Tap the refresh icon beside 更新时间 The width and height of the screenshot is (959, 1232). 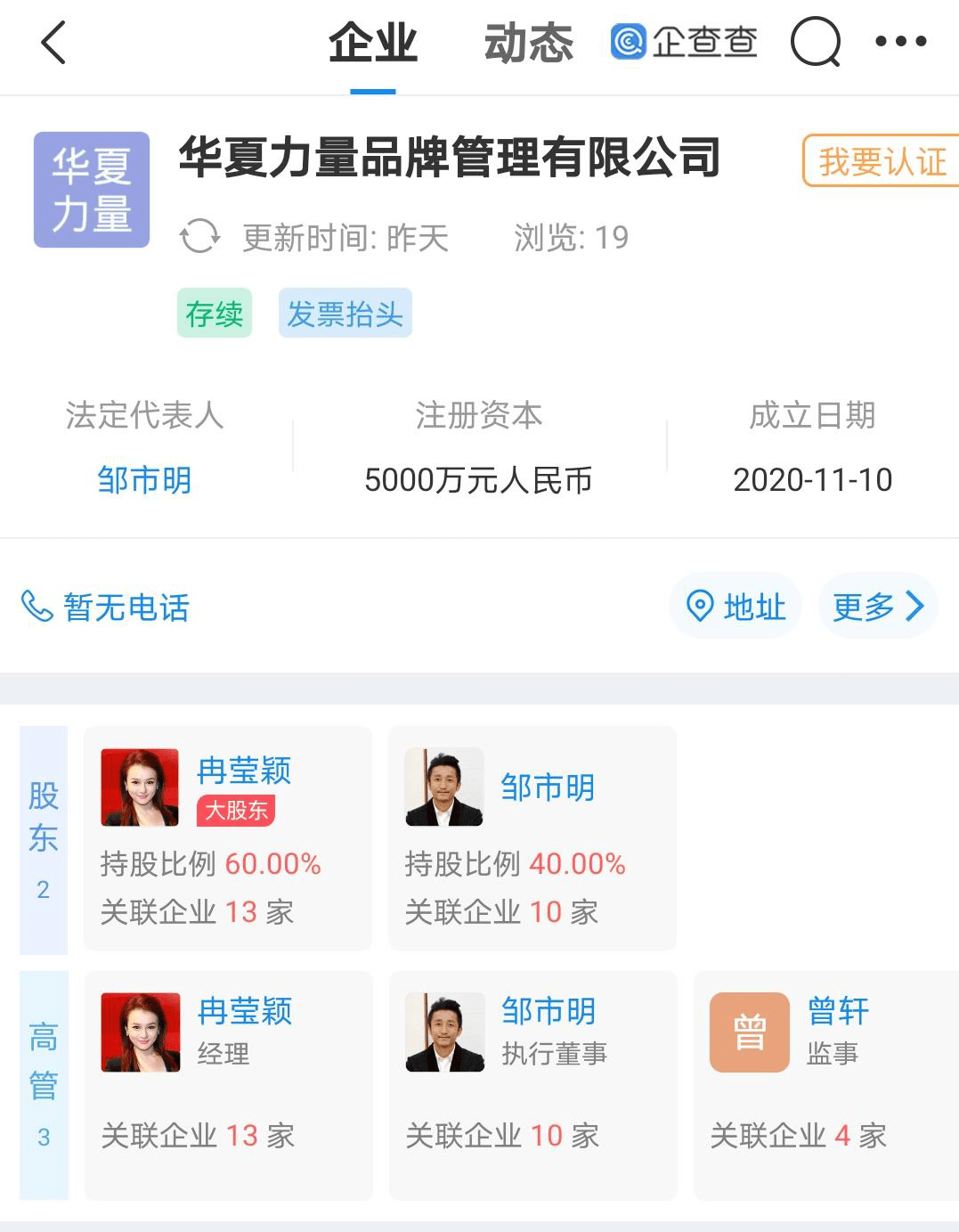point(200,237)
